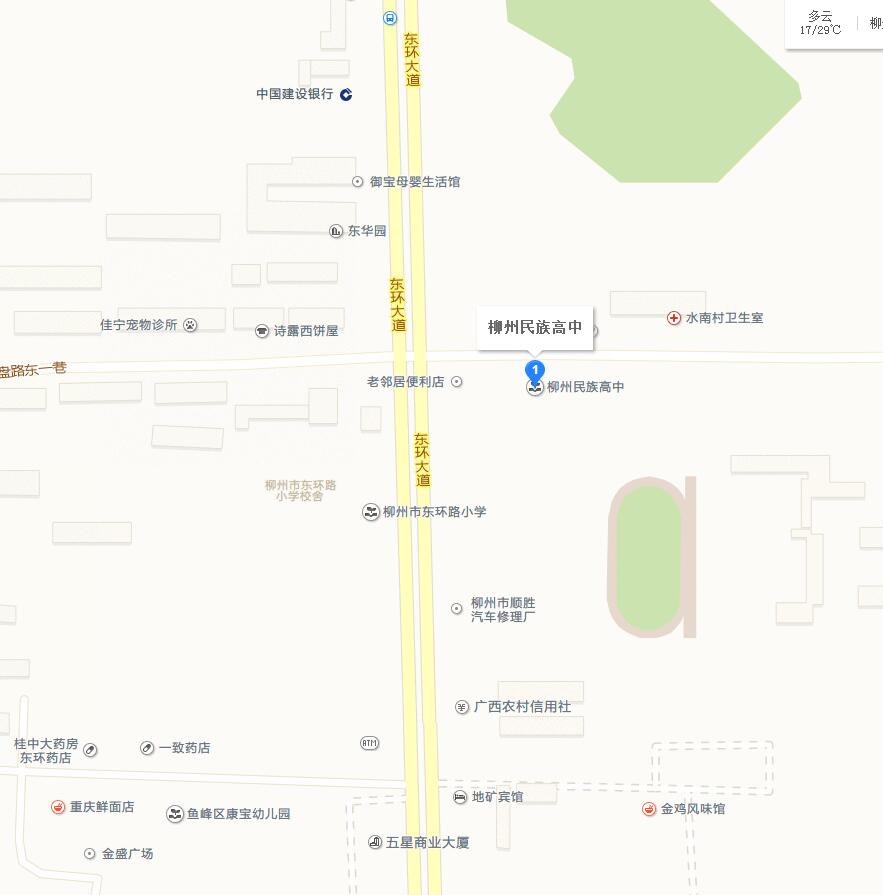883x895 pixels.
Task: Open the 金鸡风味馆 restaurant marker
Action: pyautogui.click(x=649, y=809)
